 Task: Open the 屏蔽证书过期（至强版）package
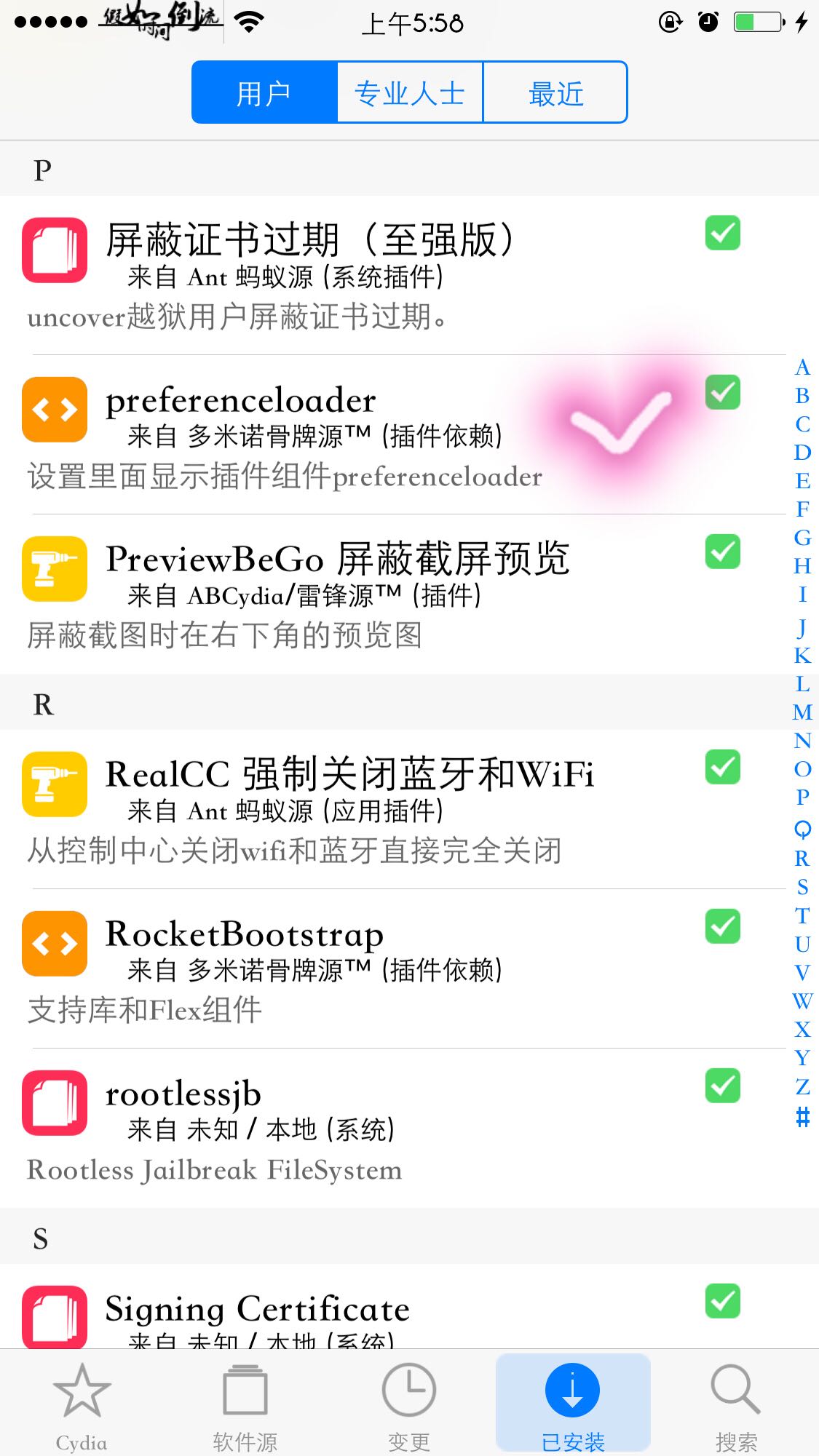point(393,275)
